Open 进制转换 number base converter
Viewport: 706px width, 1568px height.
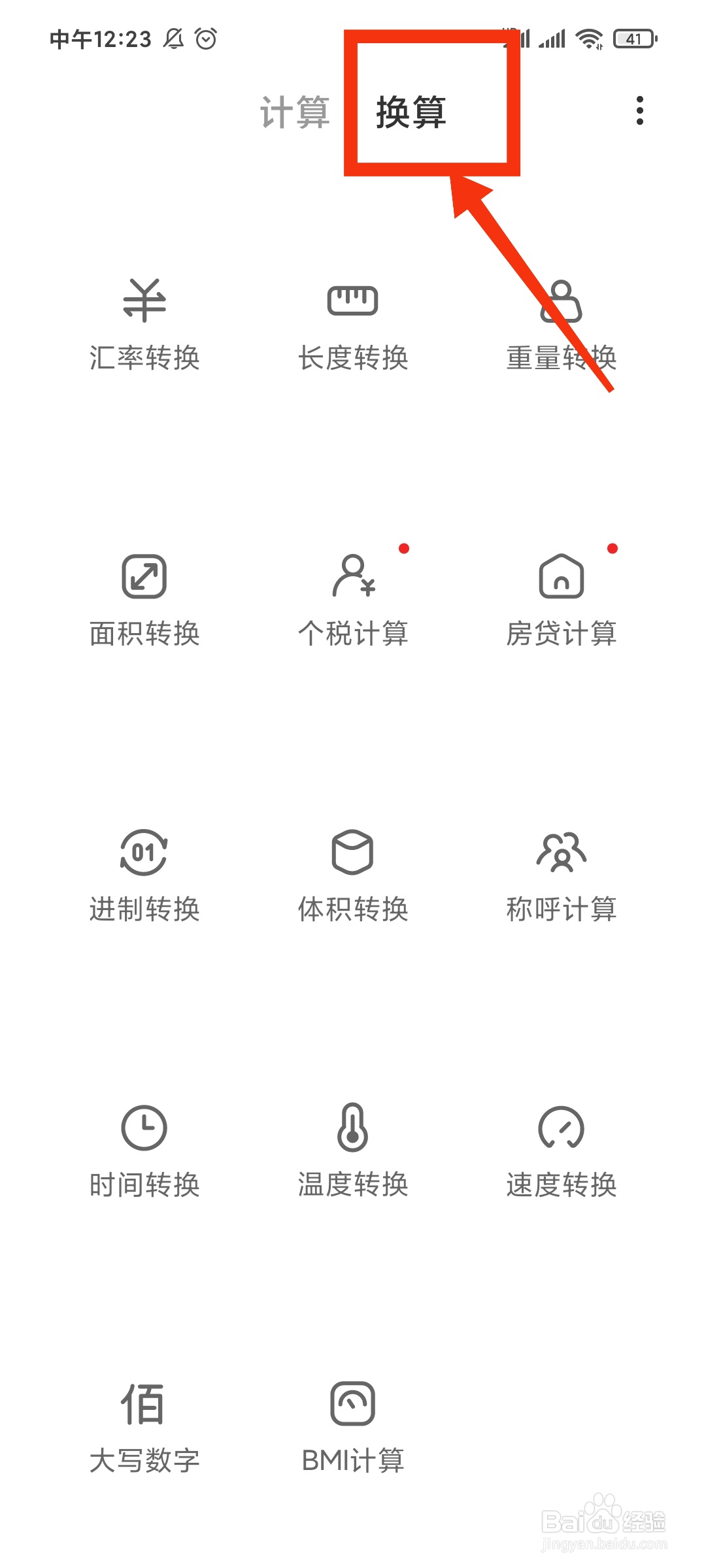144,876
